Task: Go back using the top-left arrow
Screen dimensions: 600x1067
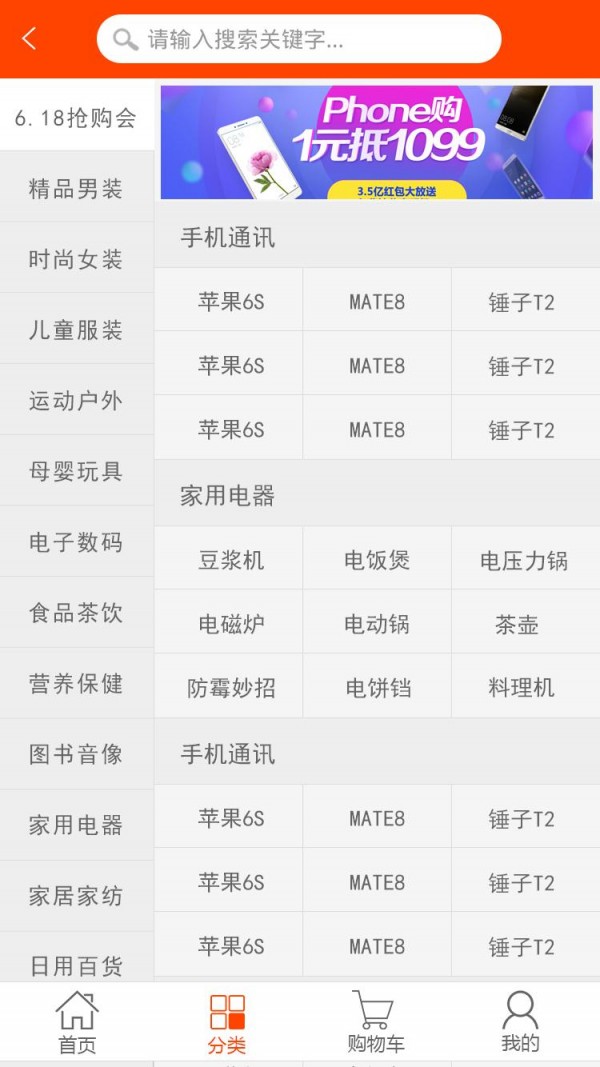Action: (x=29, y=39)
